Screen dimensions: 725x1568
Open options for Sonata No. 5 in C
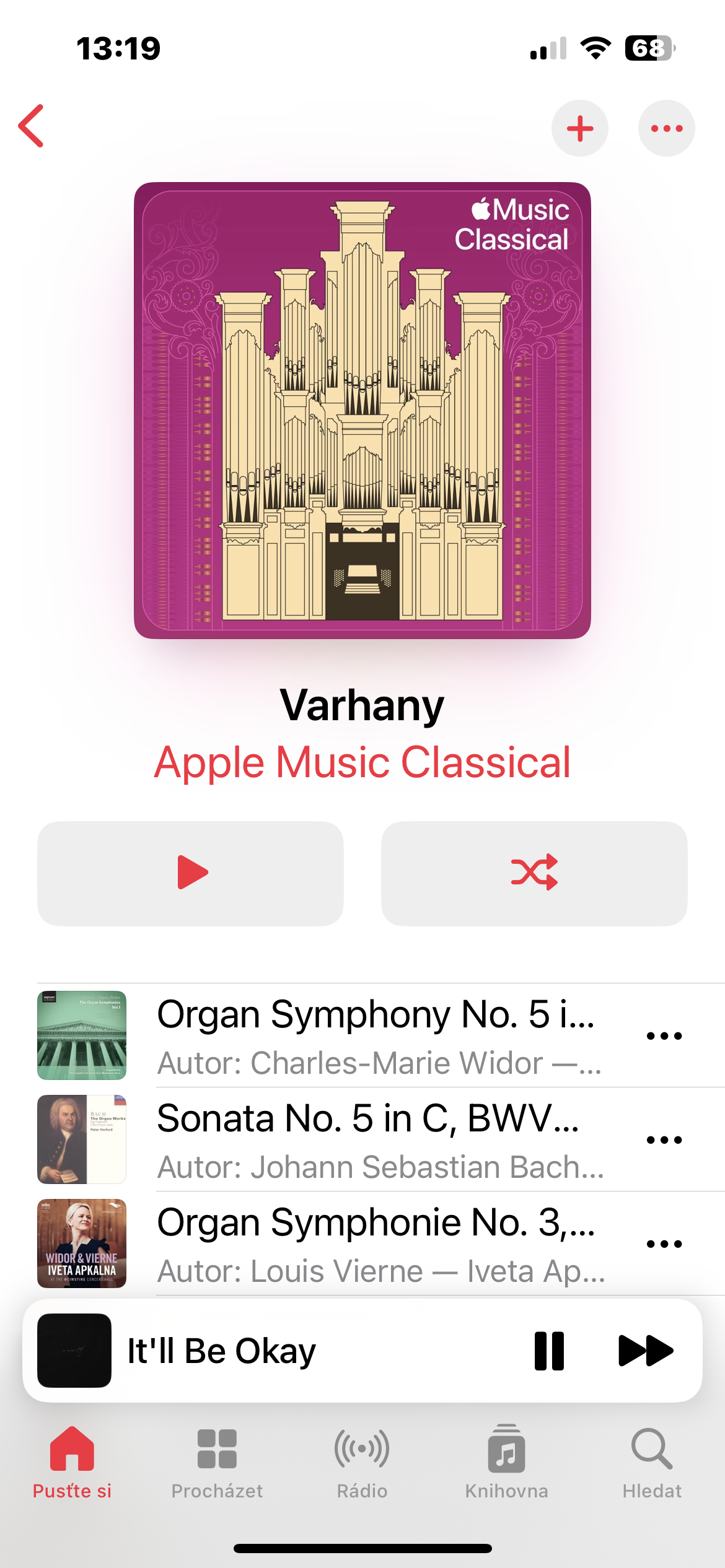664,1139
